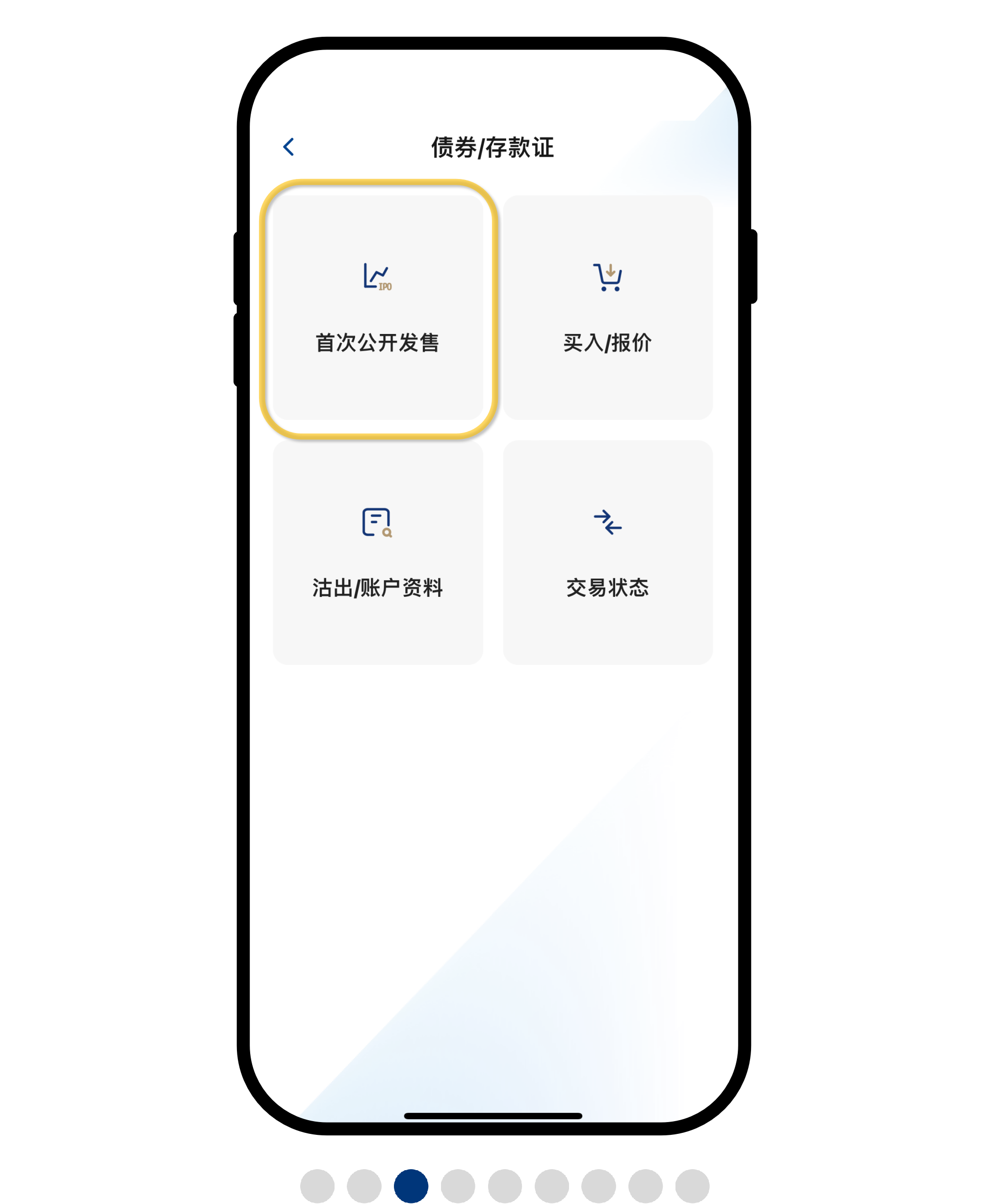
Task: Open the 沽出/账户资料 tile
Action: 378,553
